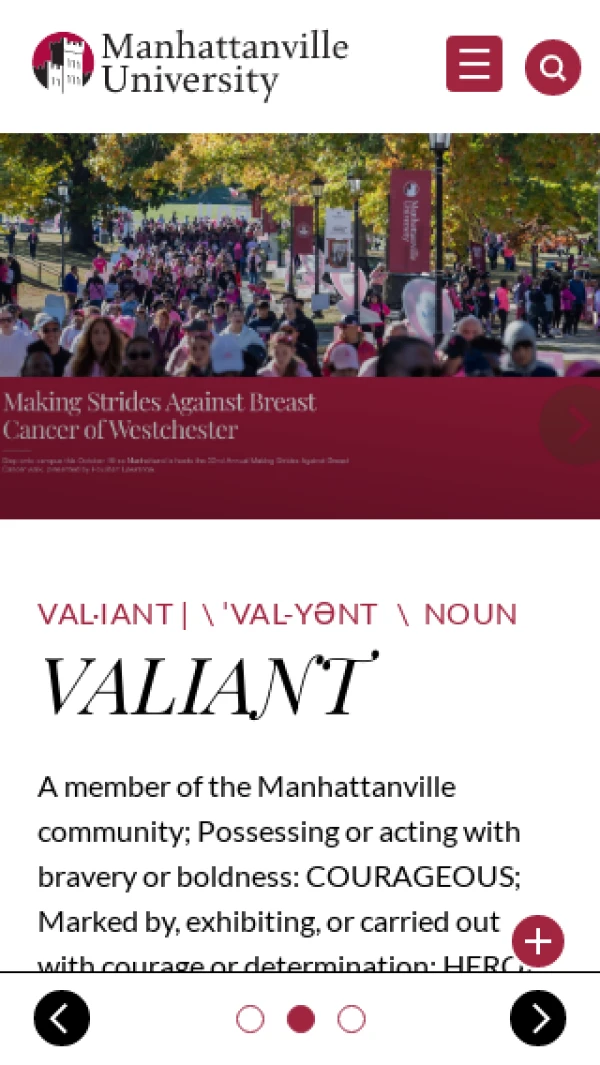The image size is (600, 1065).
Task: Select the first page indicator dot
Action: (x=250, y=1019)
